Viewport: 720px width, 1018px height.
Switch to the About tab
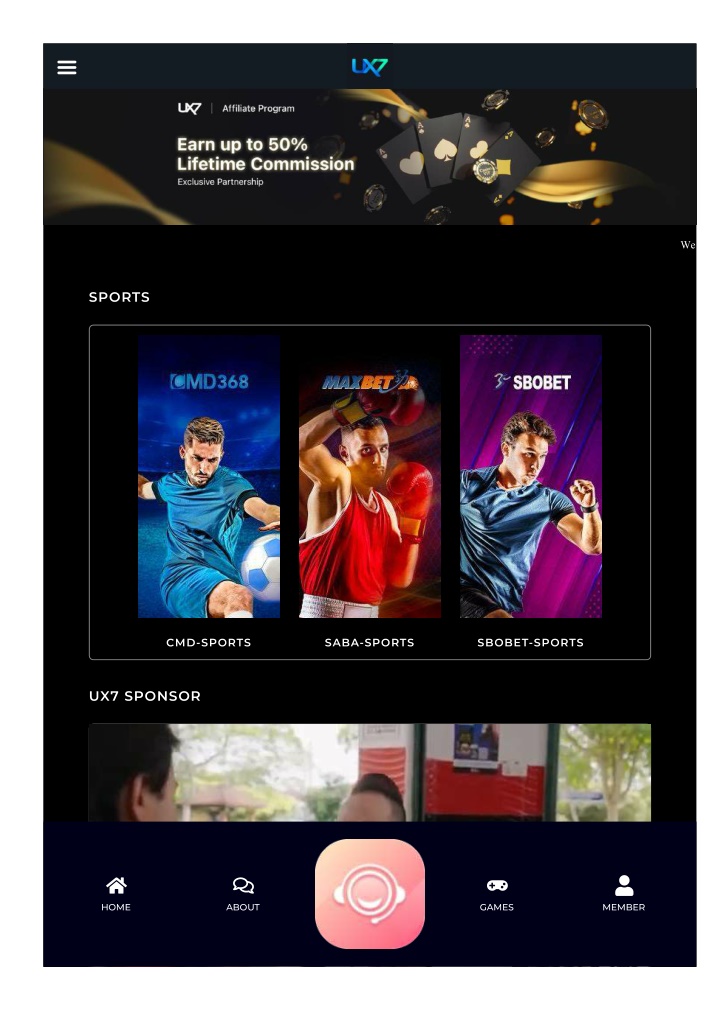click(243, 893)
